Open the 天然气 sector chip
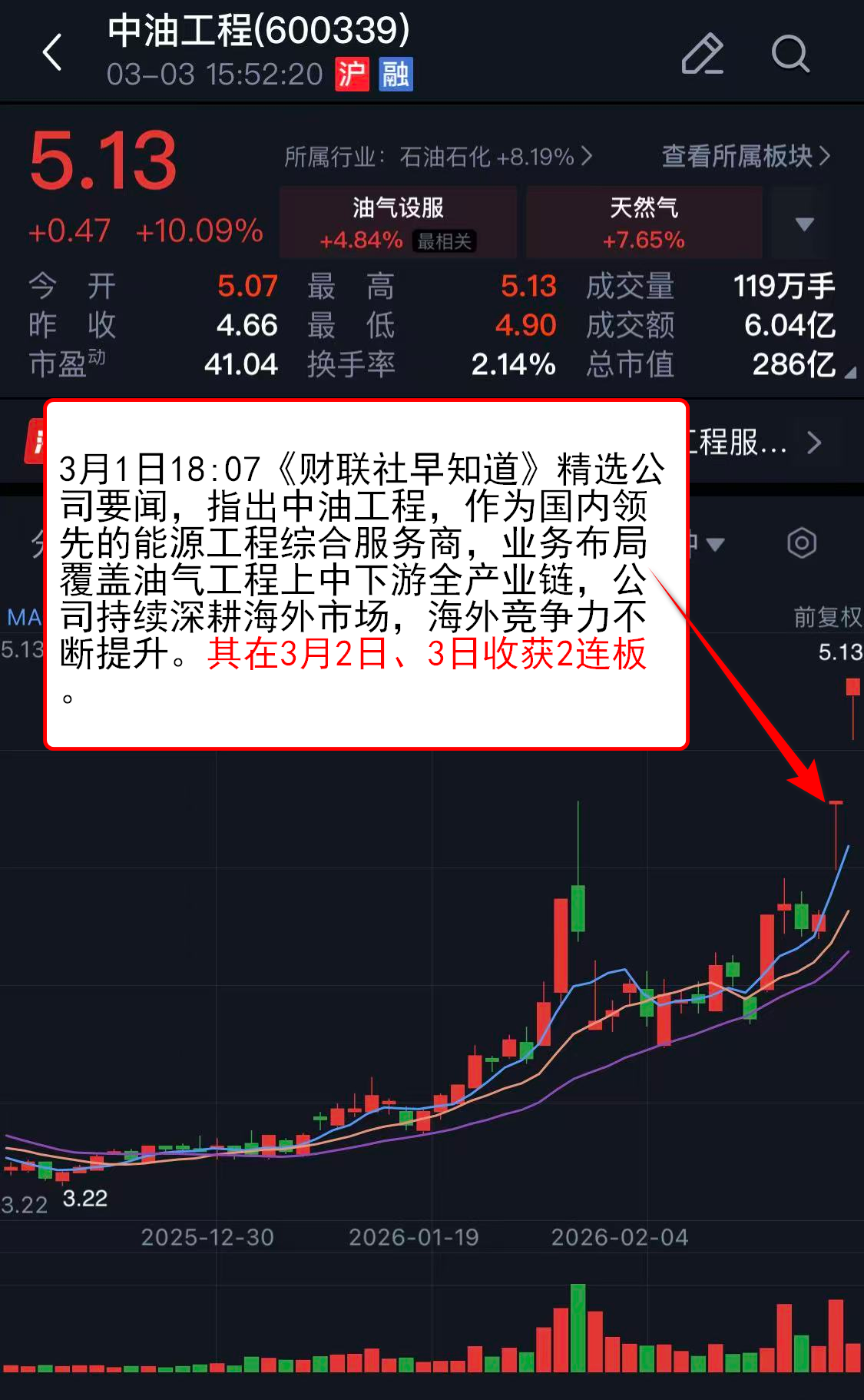The height and width of the screenshot is (1400, 864). (x=644, y=223)
